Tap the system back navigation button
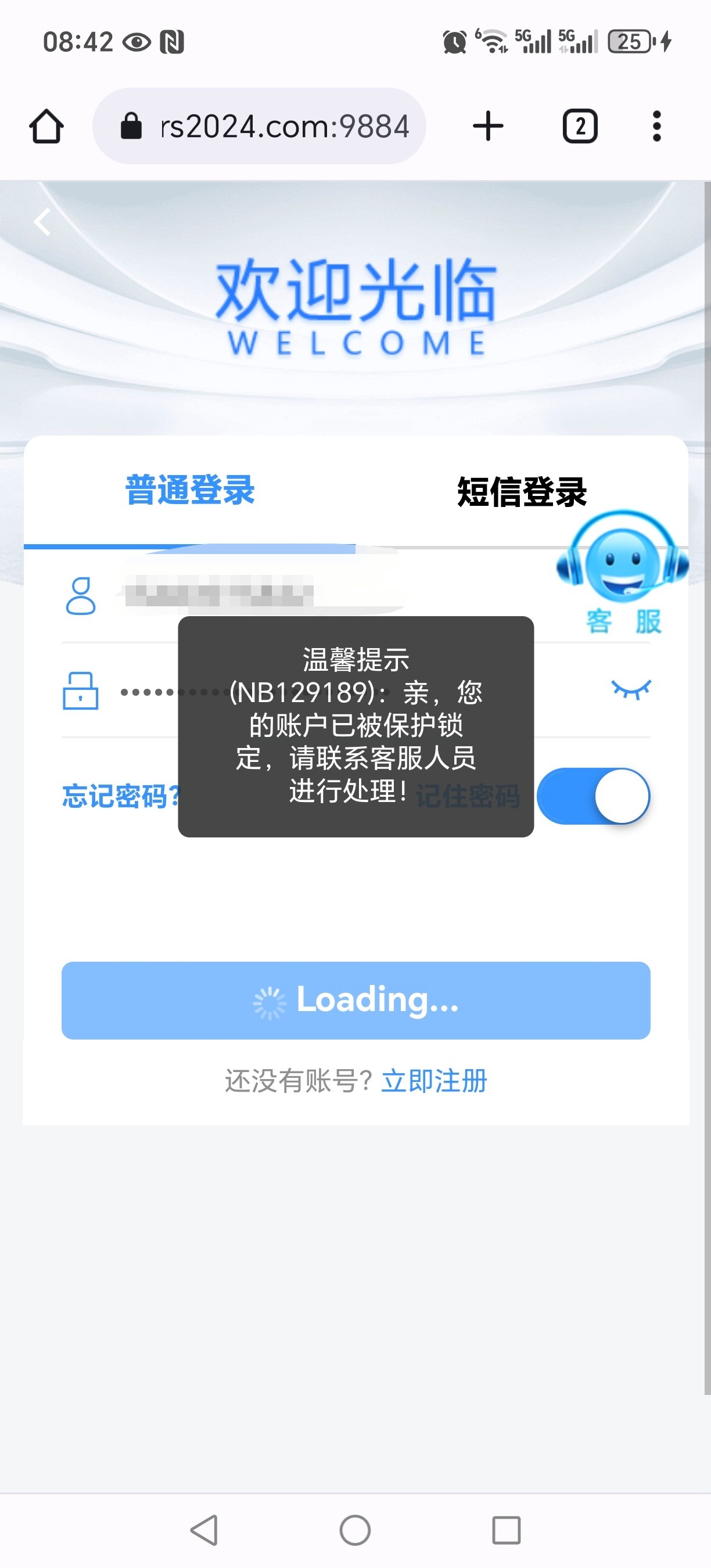The image size is (711, 1568). (204, 1530)
